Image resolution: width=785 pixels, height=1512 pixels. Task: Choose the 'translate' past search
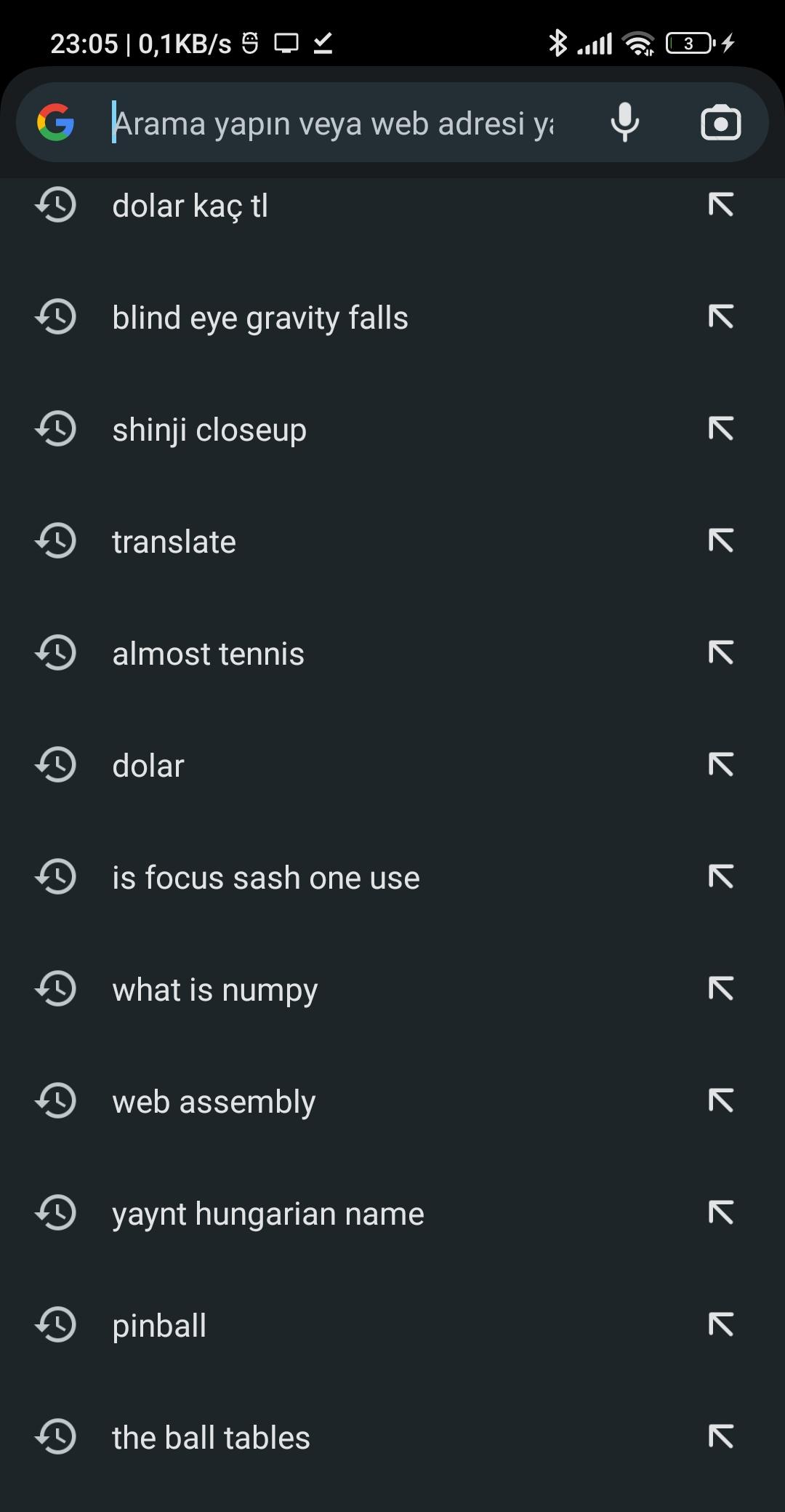tap(174, 542)
